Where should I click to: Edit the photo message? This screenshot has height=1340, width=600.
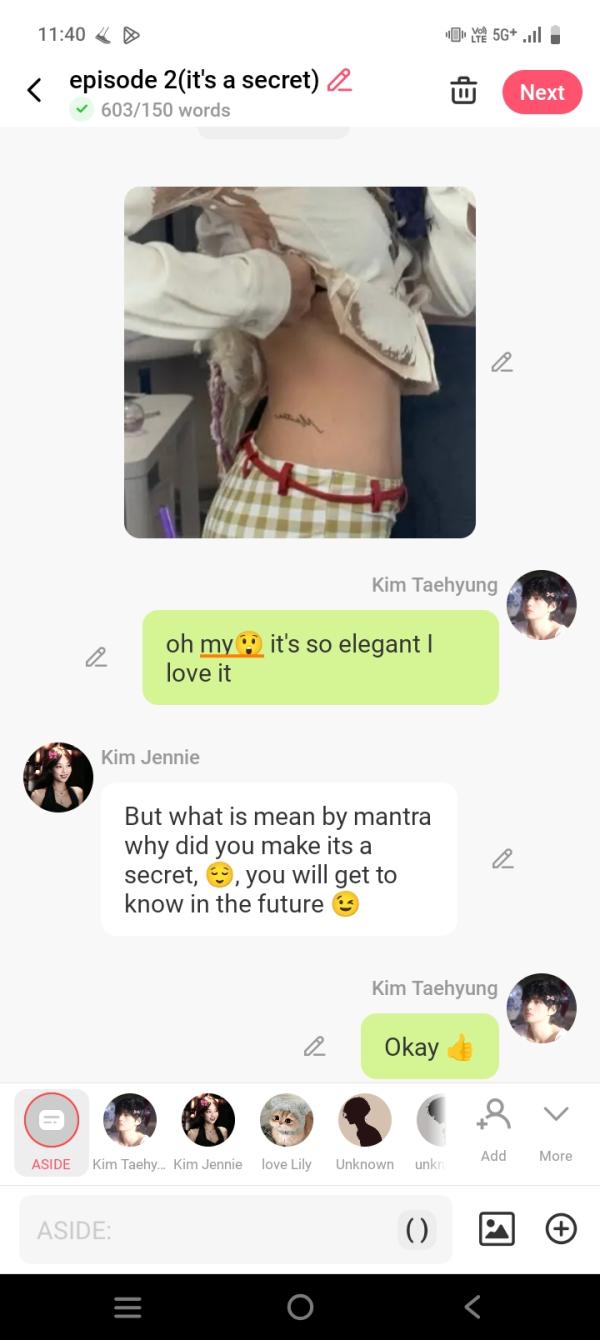pyautogui.click(x=502, y=362)
